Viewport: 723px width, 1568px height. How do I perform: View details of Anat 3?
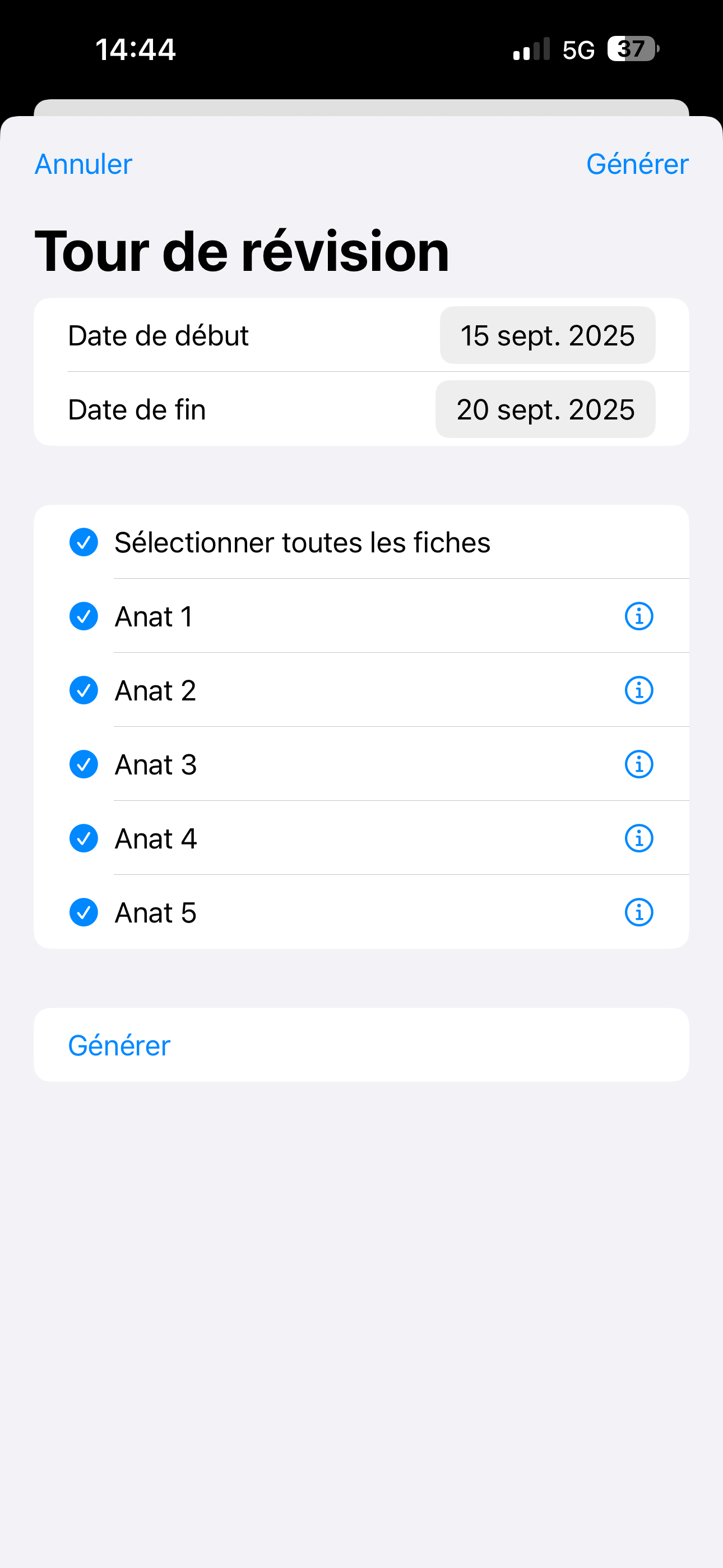(638, 764)
